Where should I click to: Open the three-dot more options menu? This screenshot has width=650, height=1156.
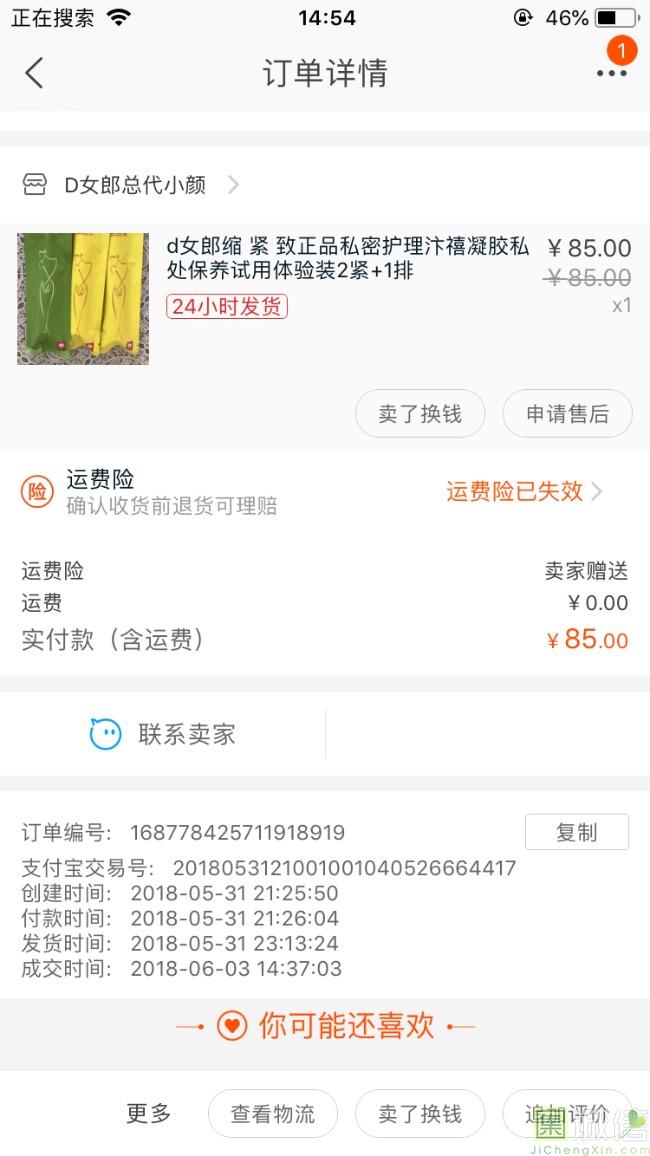[611, 73]
